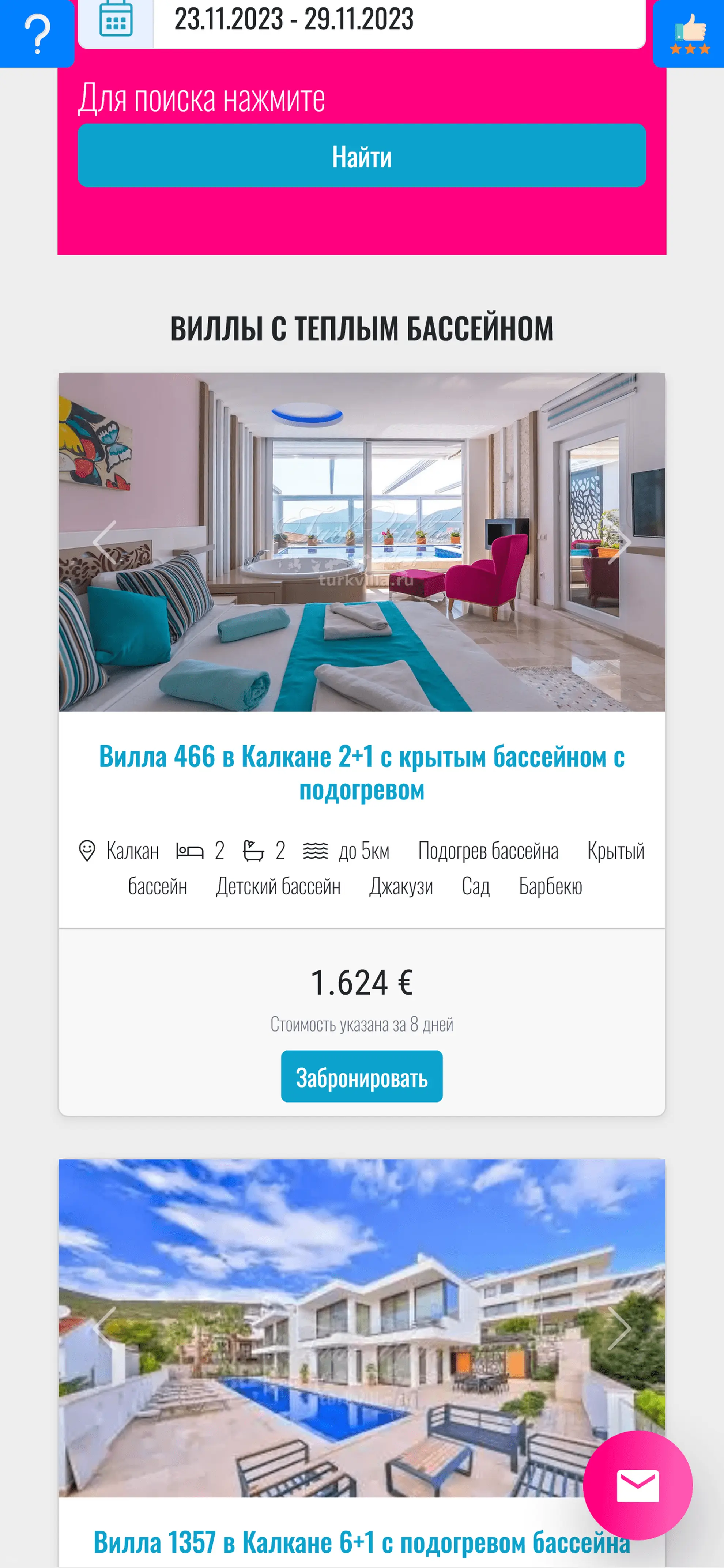Open the date range field 23.11.2023 - 29.11.2023
Screen dimensions: 724x1568
click(x=399, y=19)
